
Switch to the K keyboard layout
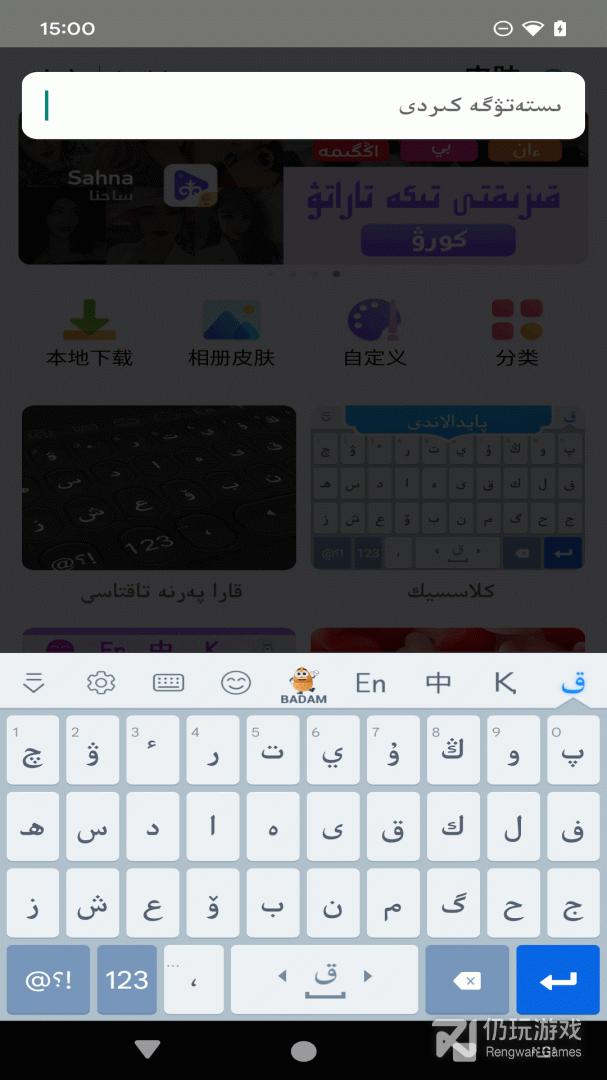pyautogui.click(x=505, y=683)
